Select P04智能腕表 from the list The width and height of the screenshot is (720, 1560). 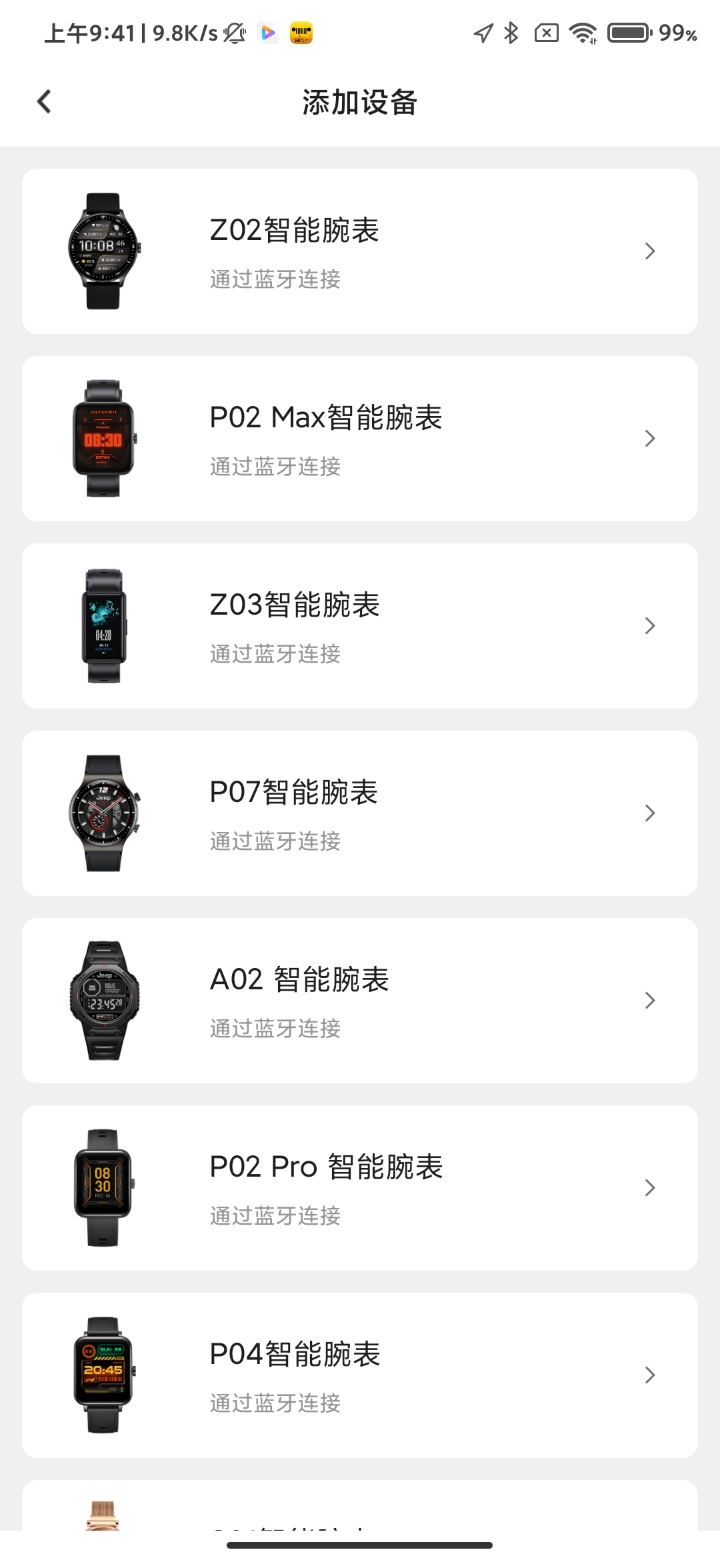359,1374
